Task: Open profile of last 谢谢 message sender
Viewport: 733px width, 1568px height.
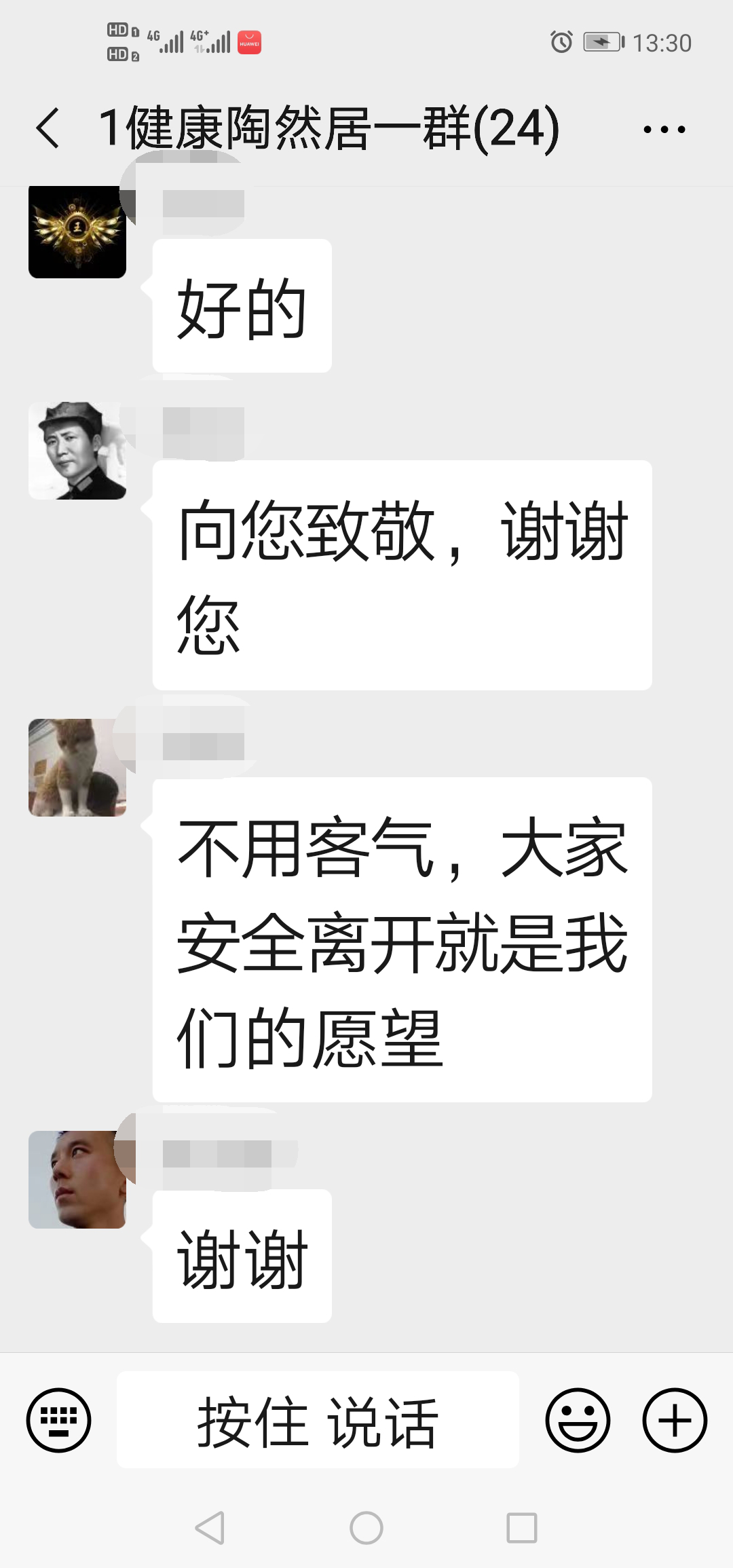Action: 77,1180
